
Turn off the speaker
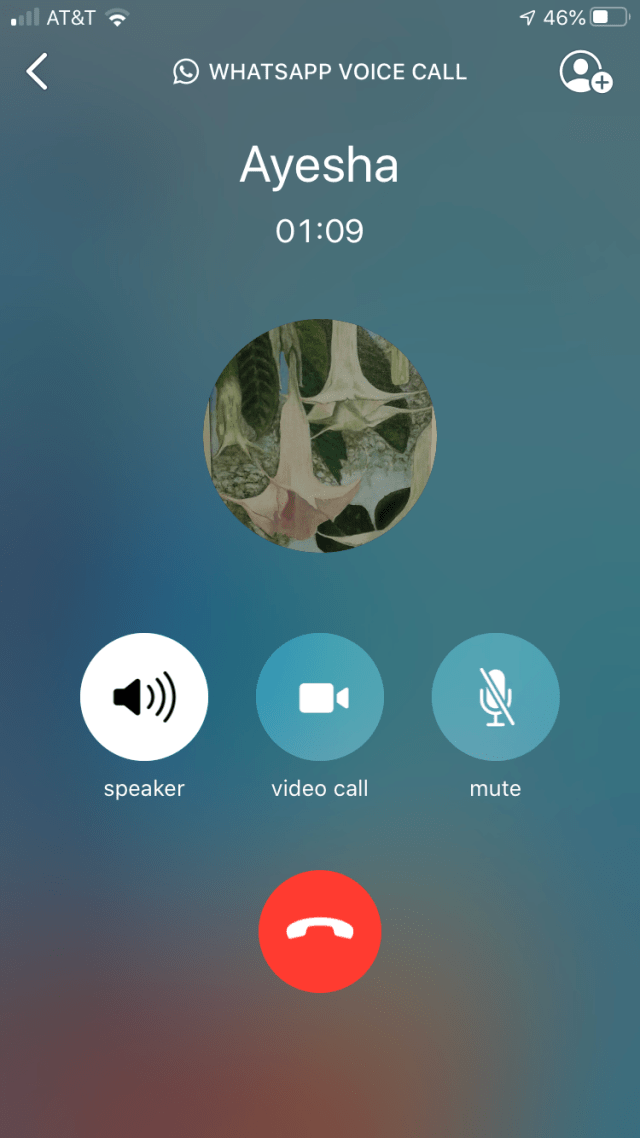[x=144, y=697]
